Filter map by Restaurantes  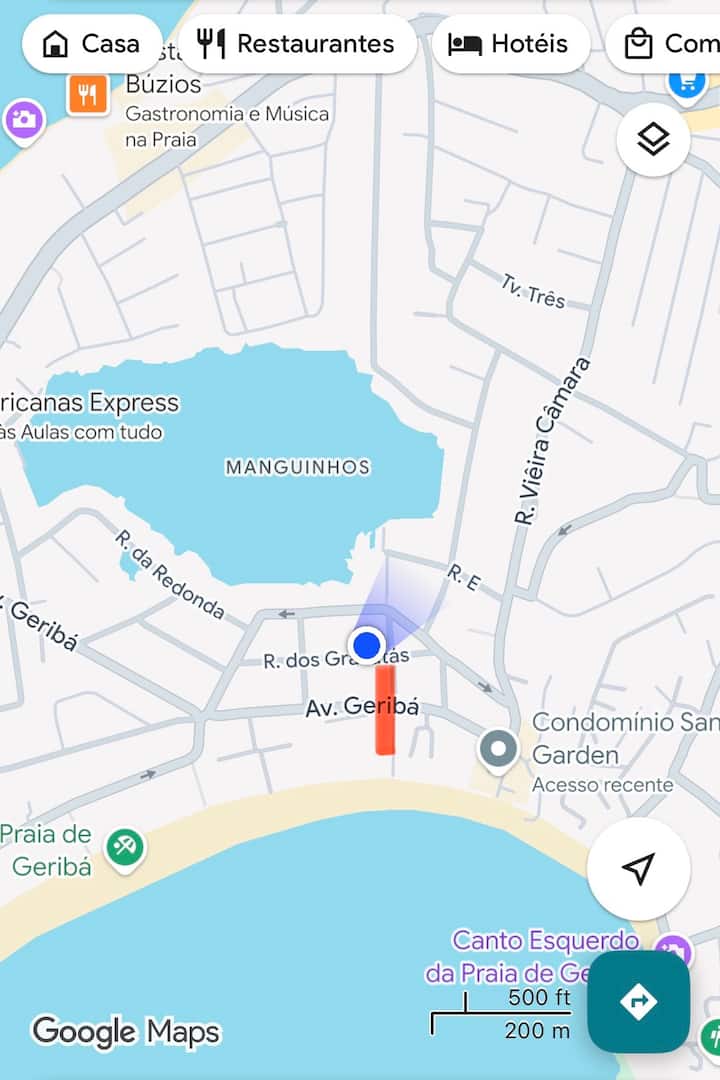point(297,44)
